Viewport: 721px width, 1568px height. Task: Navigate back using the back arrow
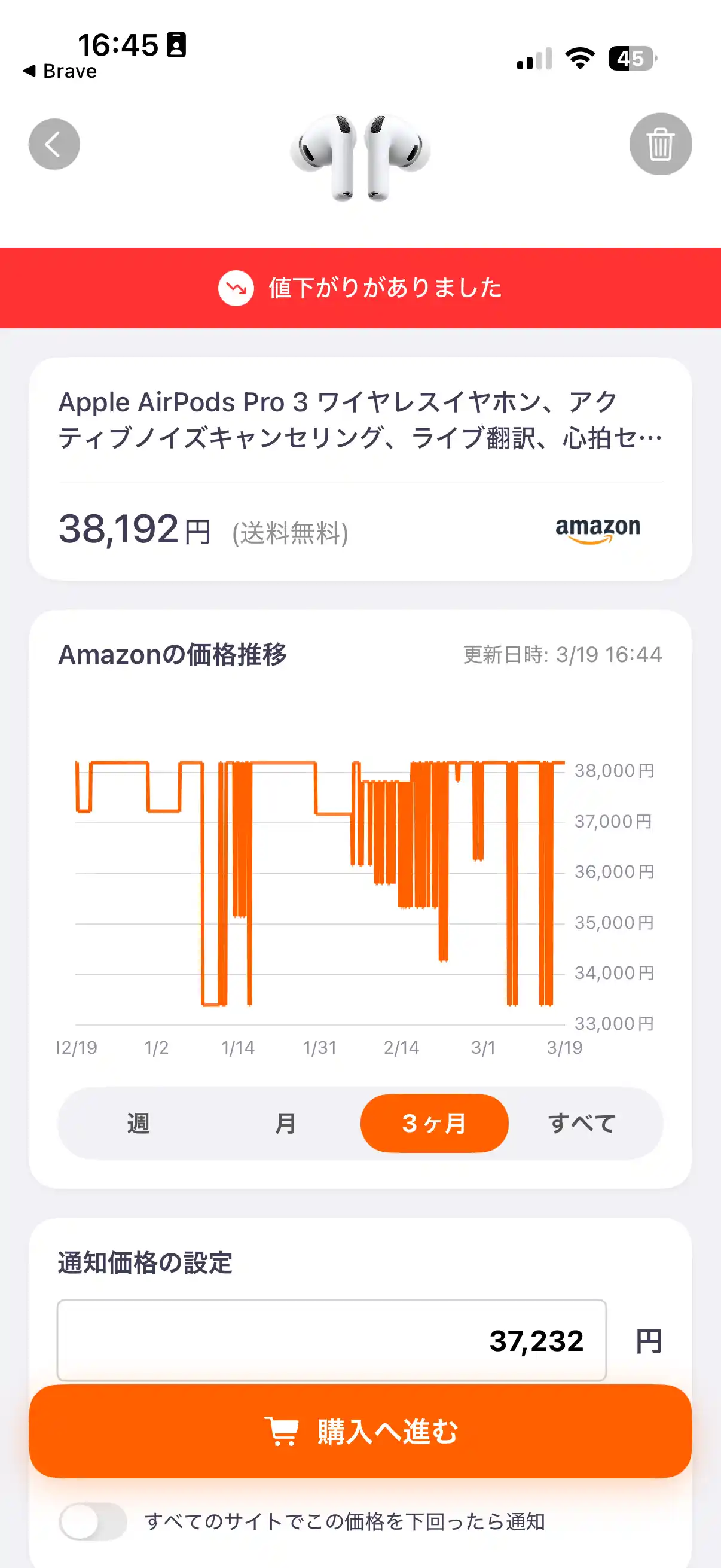(54, 144)
